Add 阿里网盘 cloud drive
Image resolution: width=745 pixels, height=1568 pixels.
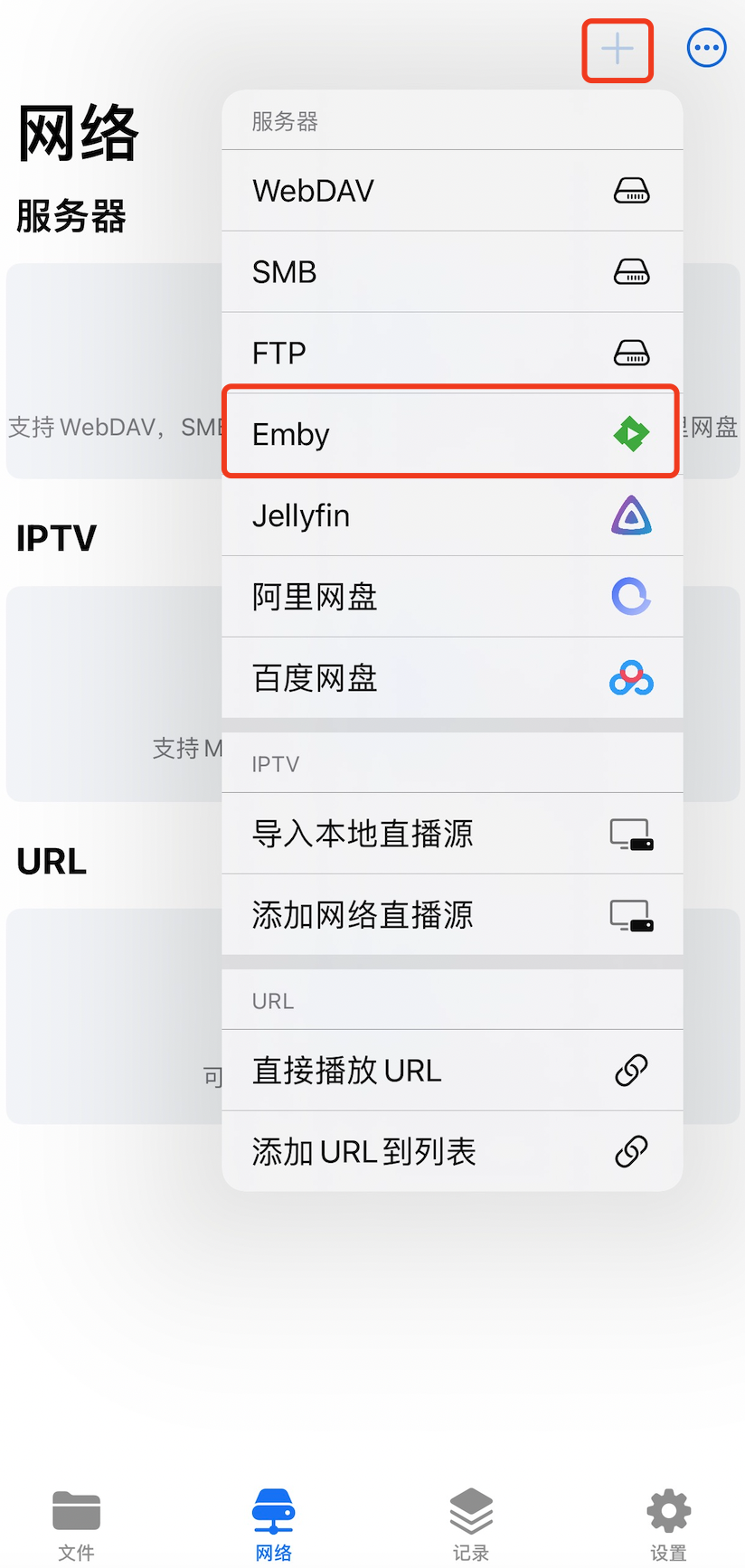pos(452,597)
